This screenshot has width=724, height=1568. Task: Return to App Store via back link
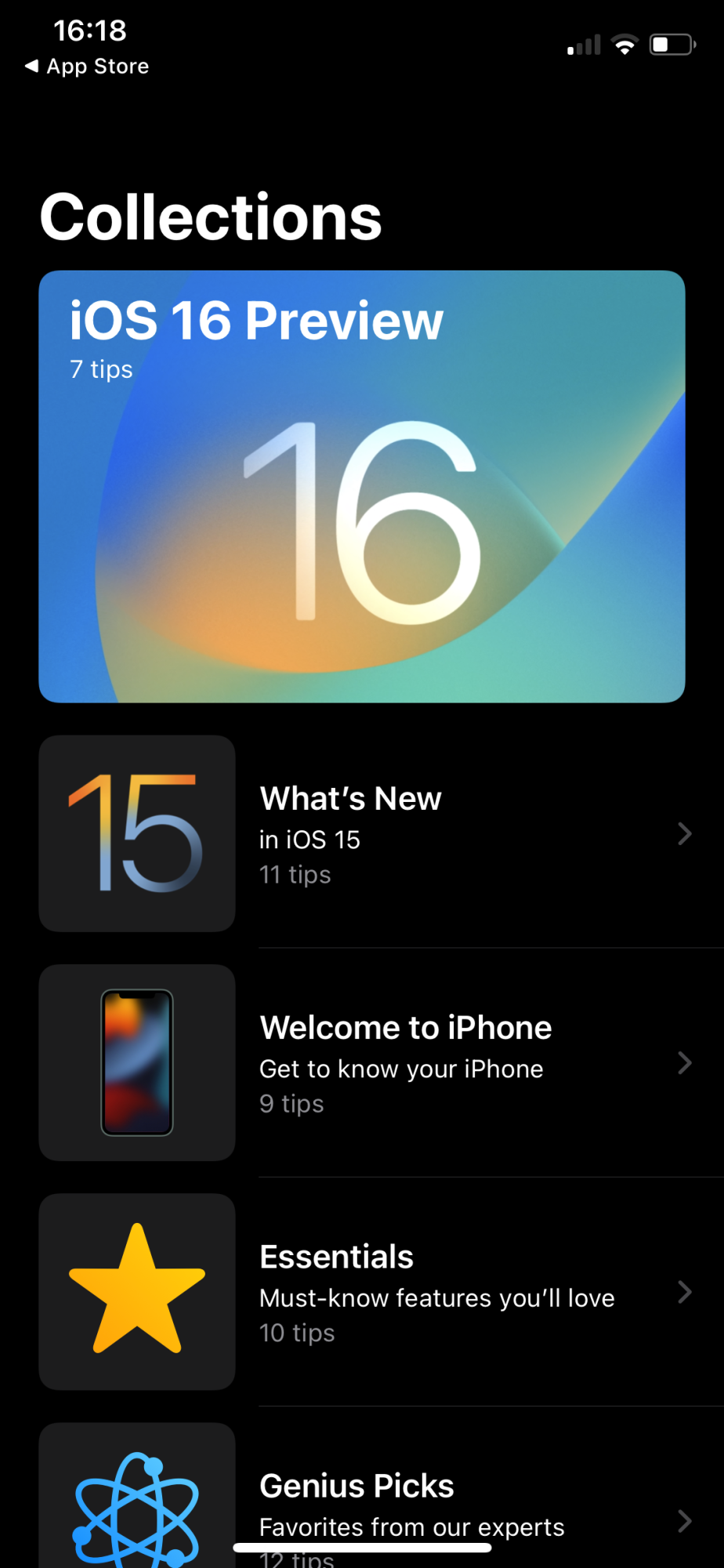[x=86, y=67]
